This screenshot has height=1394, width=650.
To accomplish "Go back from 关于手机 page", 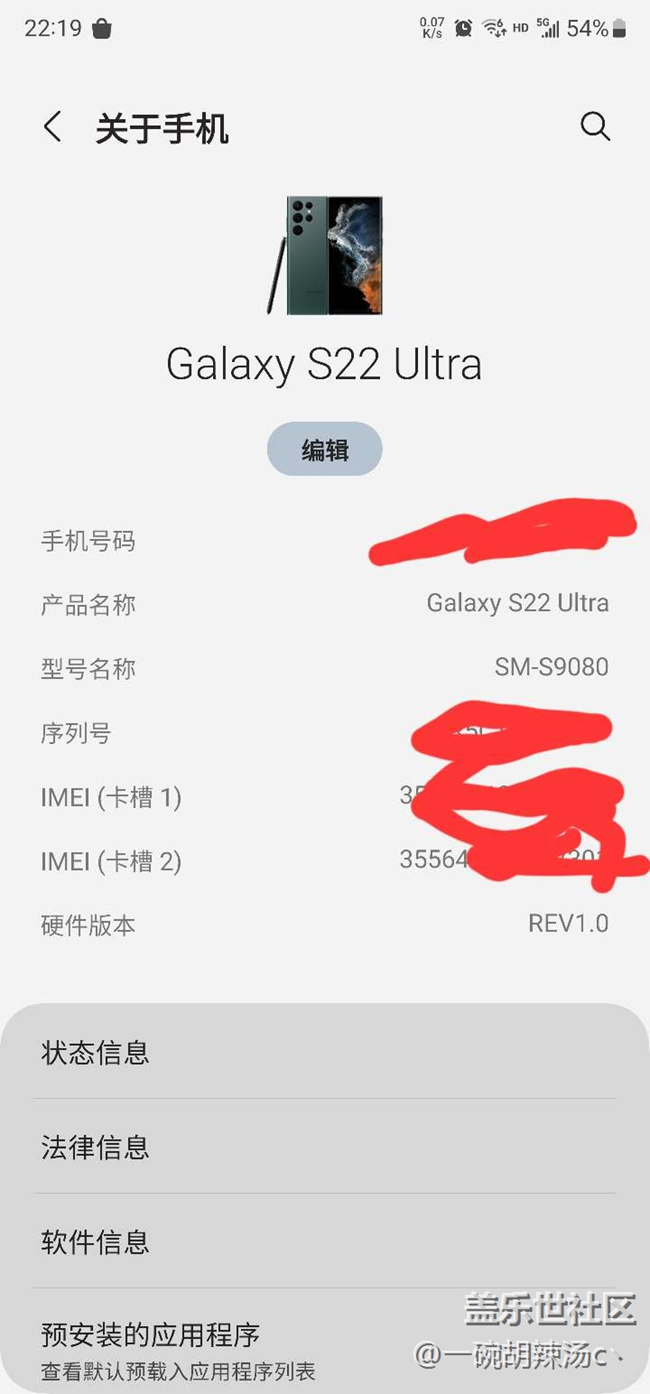I will pyautogui.click(x=53, y=128).
